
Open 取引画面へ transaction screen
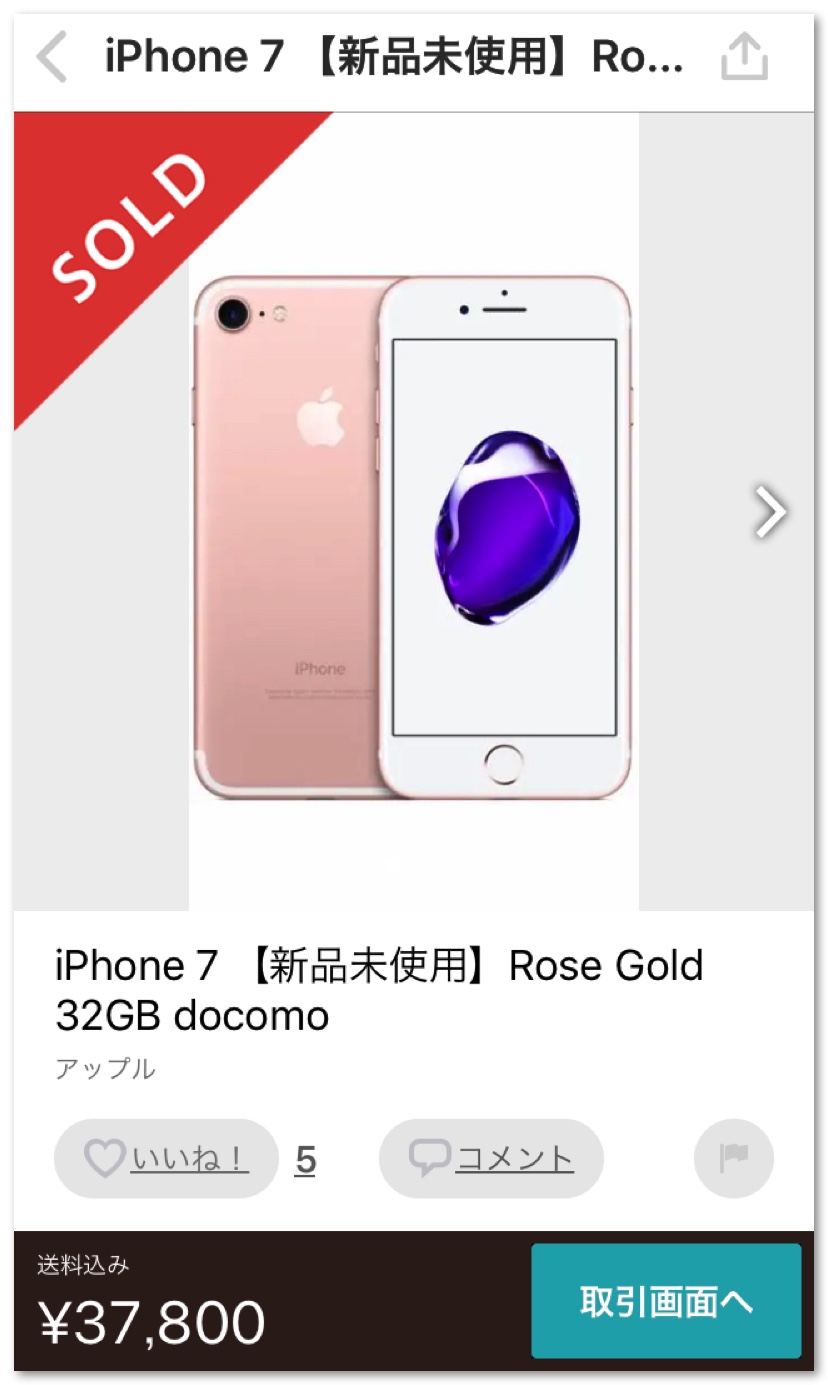point(666,1301)
